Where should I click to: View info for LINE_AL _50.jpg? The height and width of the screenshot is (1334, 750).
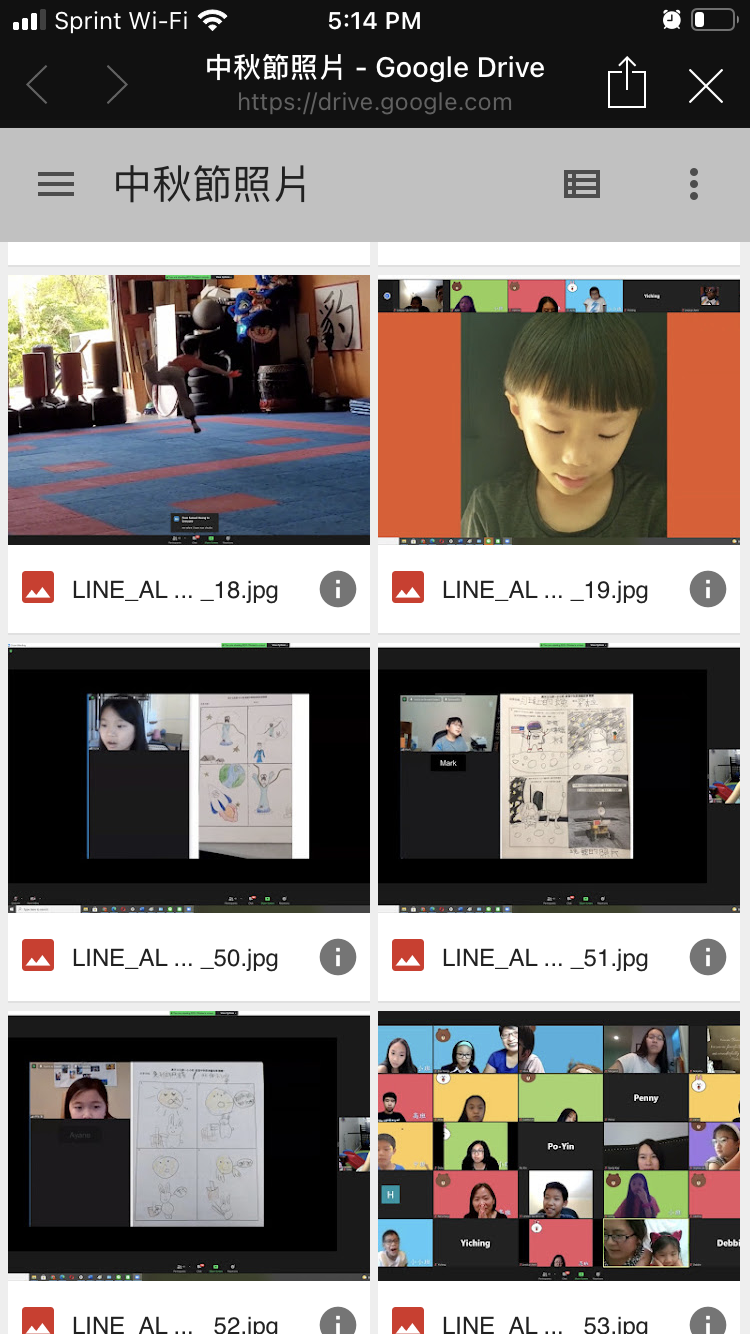point(338,957)
